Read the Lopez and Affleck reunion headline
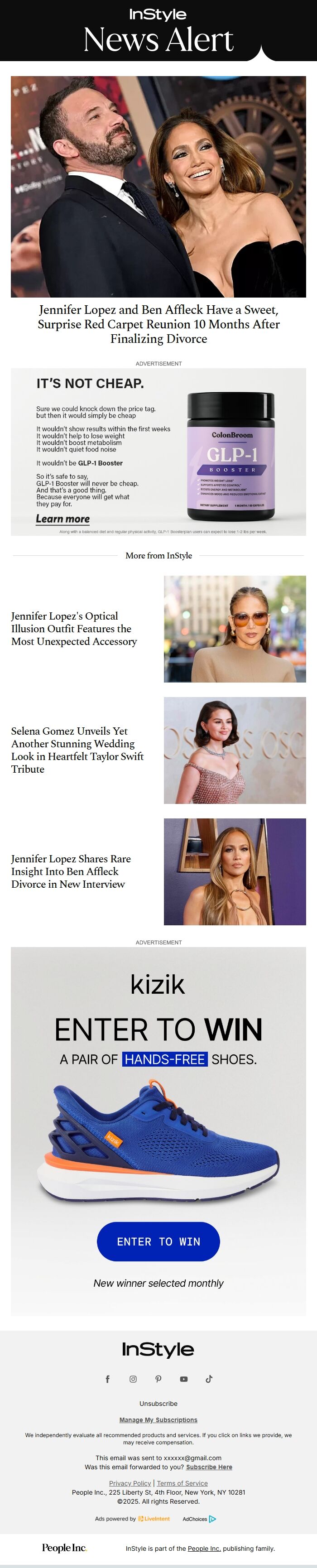Image resolution: width=317 pixels, height=1568 pixels. (158, 324)
